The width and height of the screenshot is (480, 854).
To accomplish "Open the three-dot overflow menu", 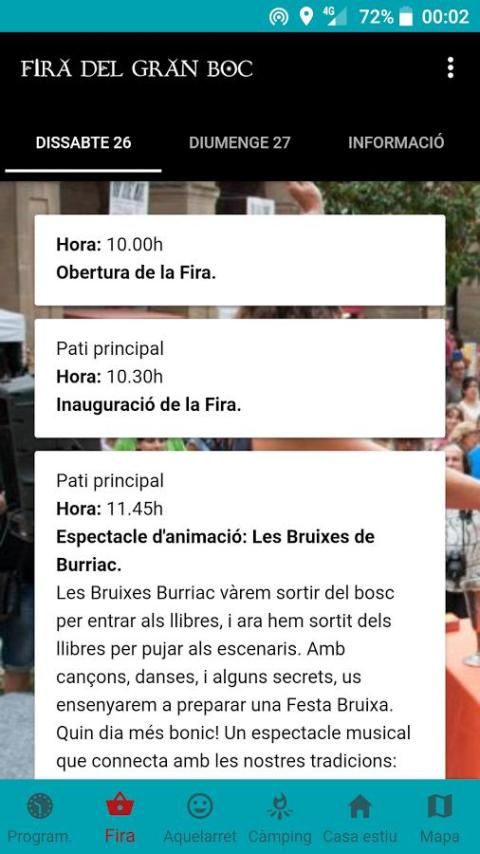I will (450, 68).
